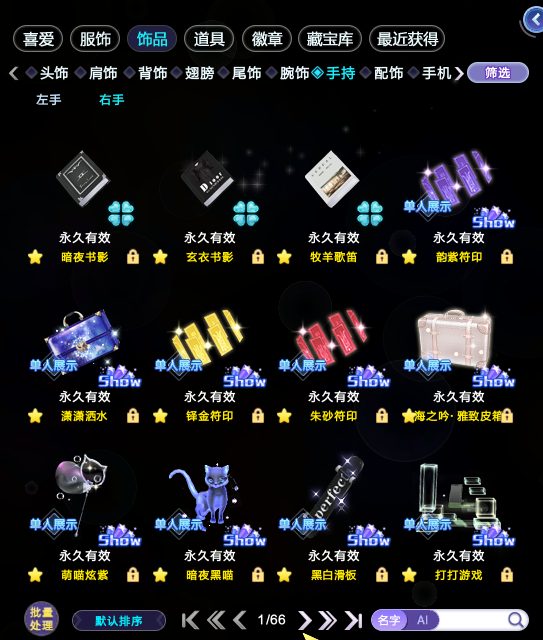This screenshot has height=640, width=543.
Task: Open the 最近获得 tab
Action: (407, 39)
